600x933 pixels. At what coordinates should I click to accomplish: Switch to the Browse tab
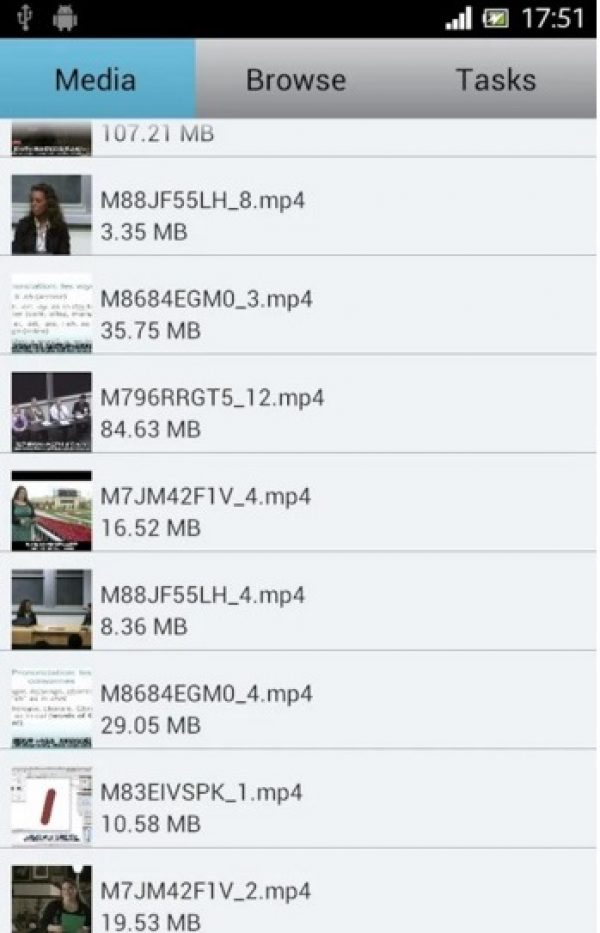(296, 80)
